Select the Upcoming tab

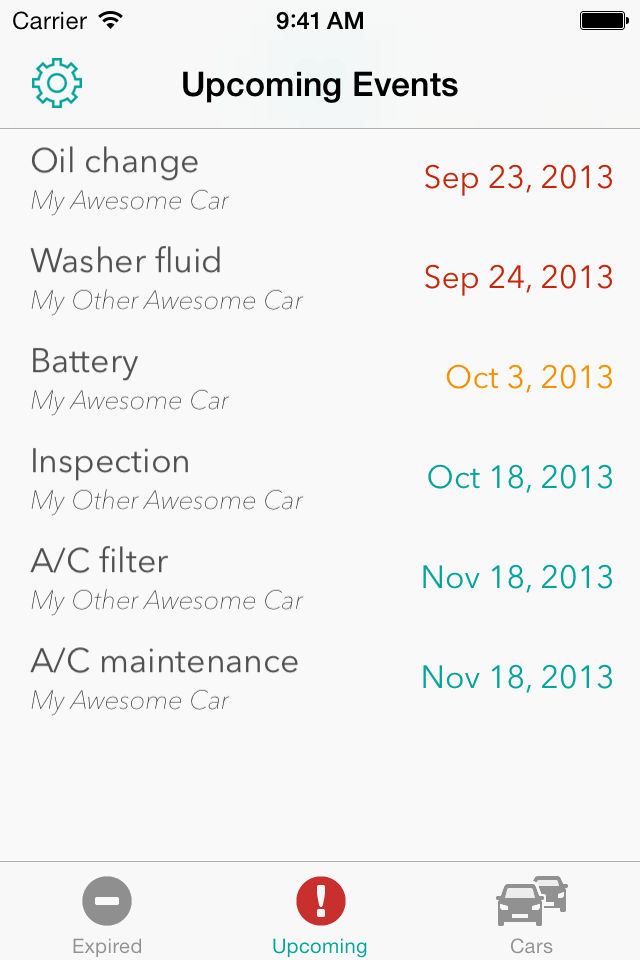(320, 912)
